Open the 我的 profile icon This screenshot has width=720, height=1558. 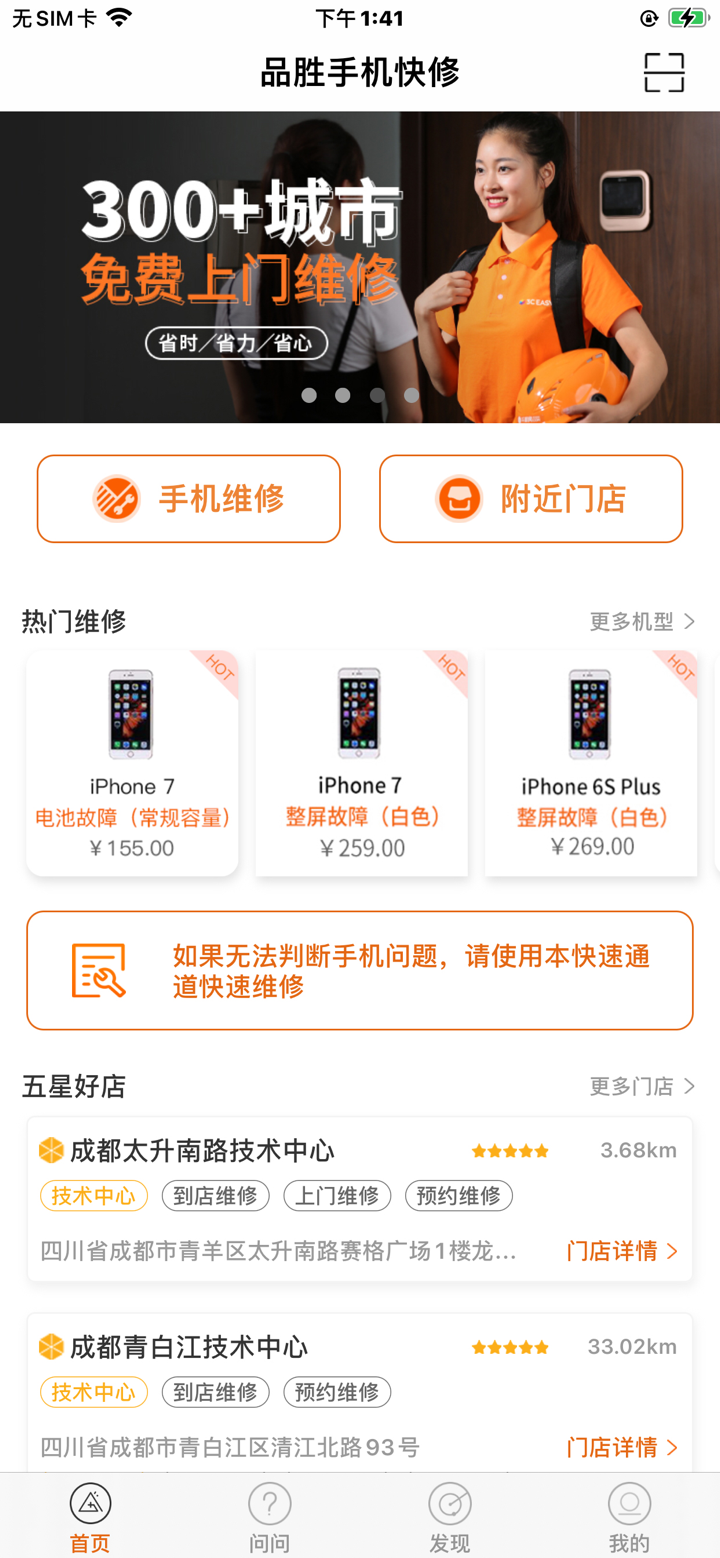tap(629, 1502)
